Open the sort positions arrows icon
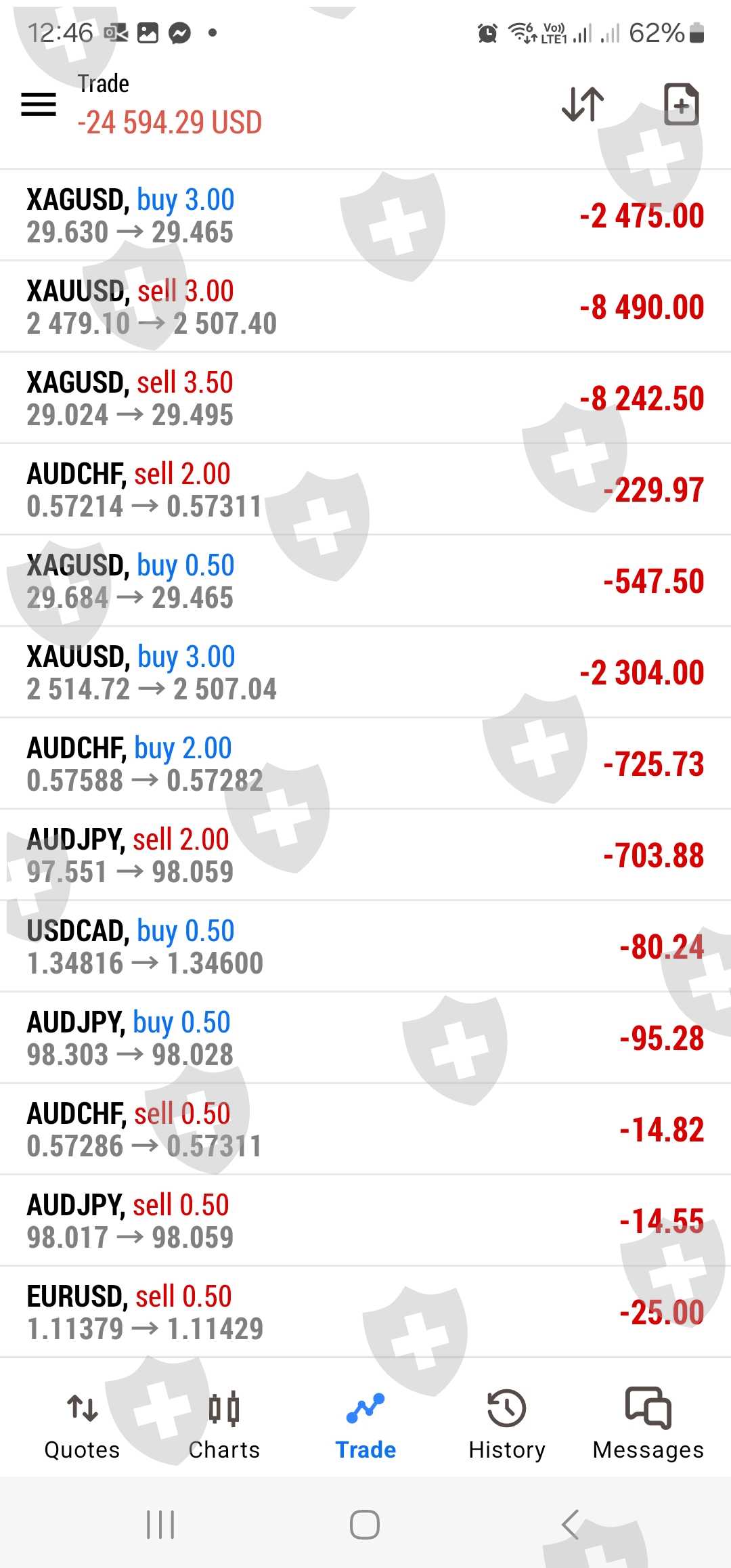This screenshot has height=1568, width=731. [x=583, y=104]
